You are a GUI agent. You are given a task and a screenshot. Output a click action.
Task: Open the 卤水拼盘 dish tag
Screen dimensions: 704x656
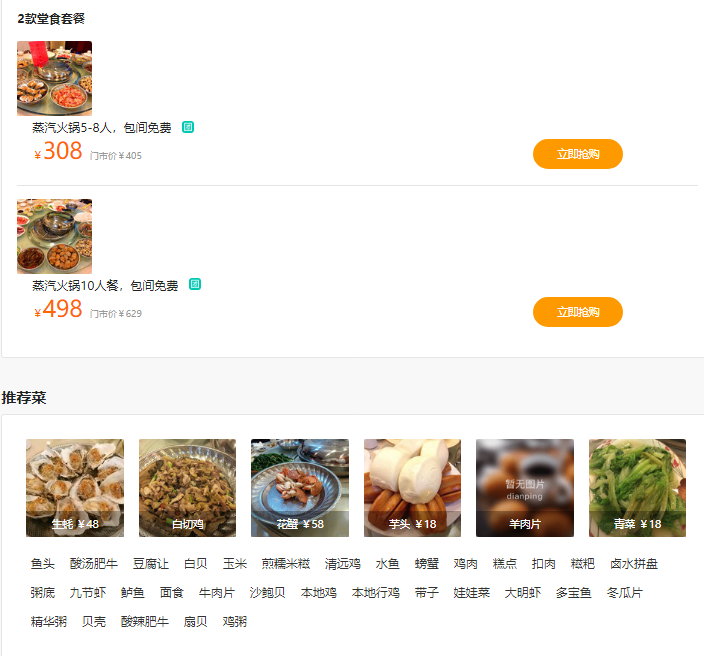pyautogui.click(x=634, y=564)
